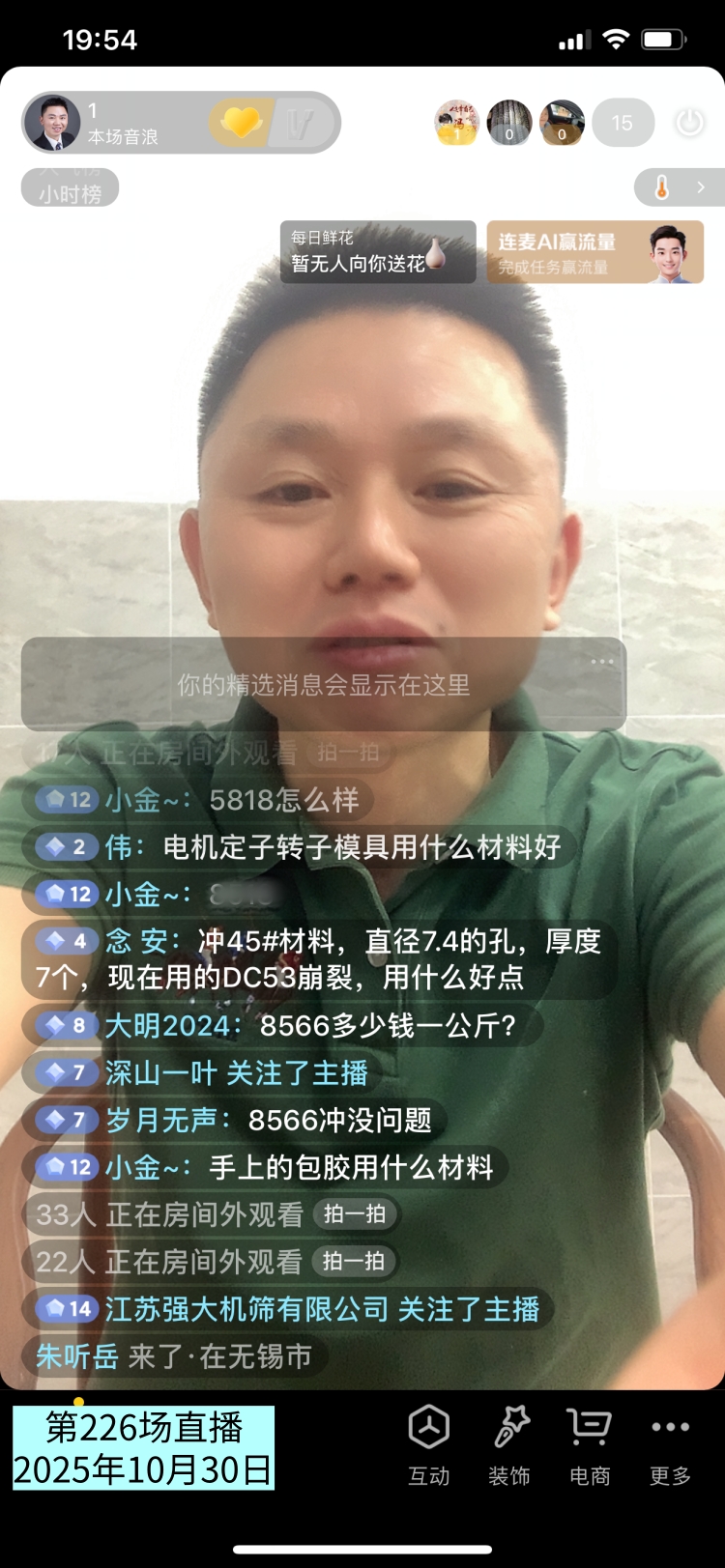
Task: End the live stream with power icon
Action: pyautogui.click(x=689, y=123)
